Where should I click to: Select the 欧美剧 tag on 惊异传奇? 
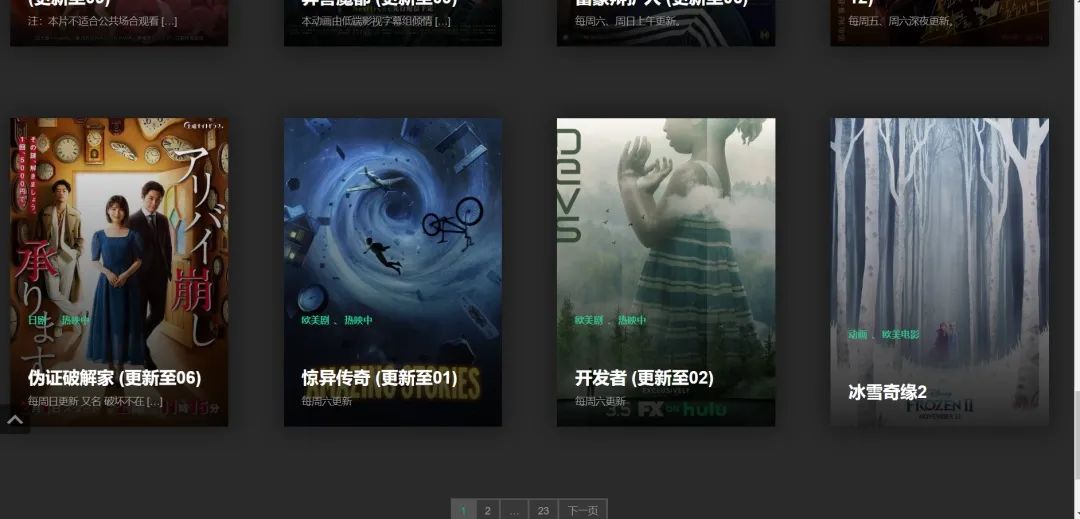pyautogui.click(x=313, y=321)
